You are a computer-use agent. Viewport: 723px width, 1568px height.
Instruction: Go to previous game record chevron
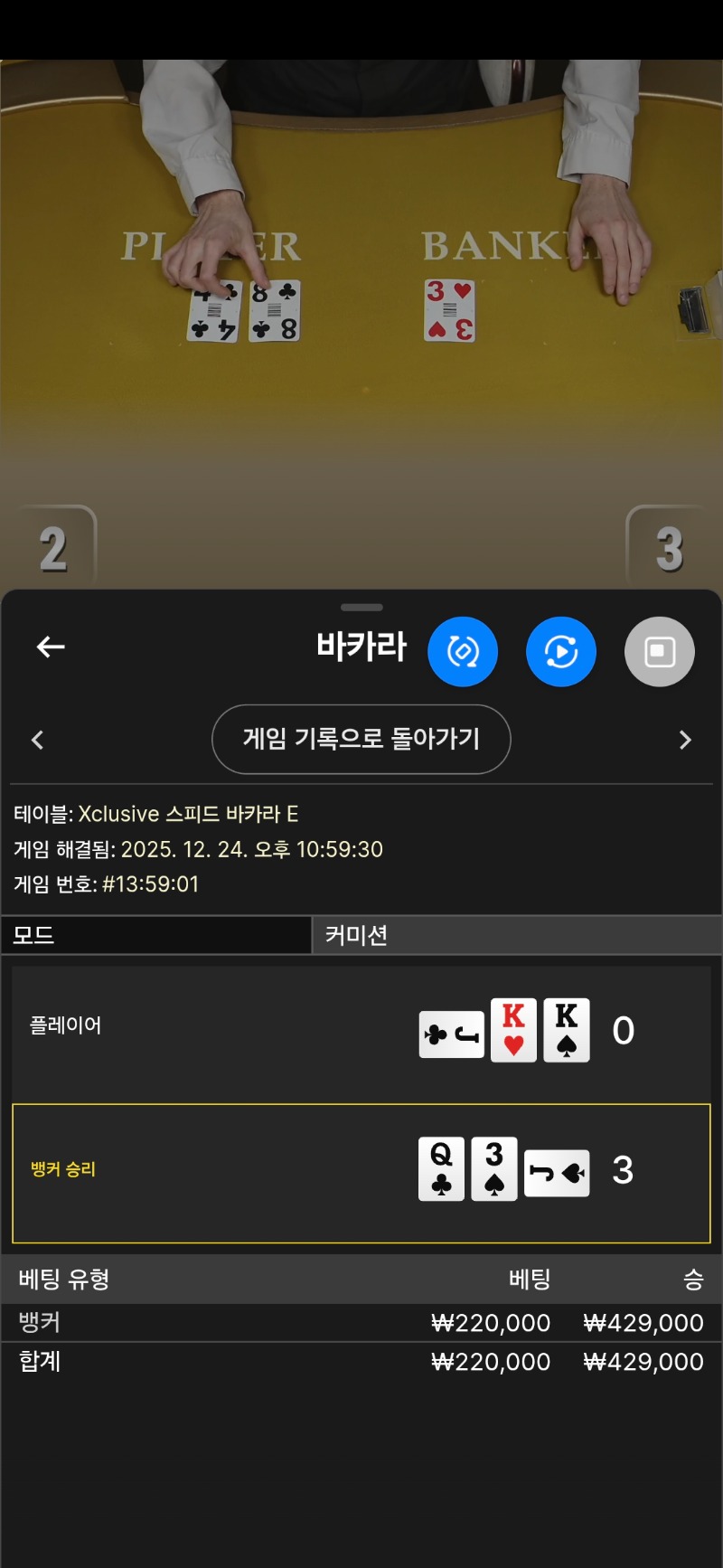click(38, 740)
